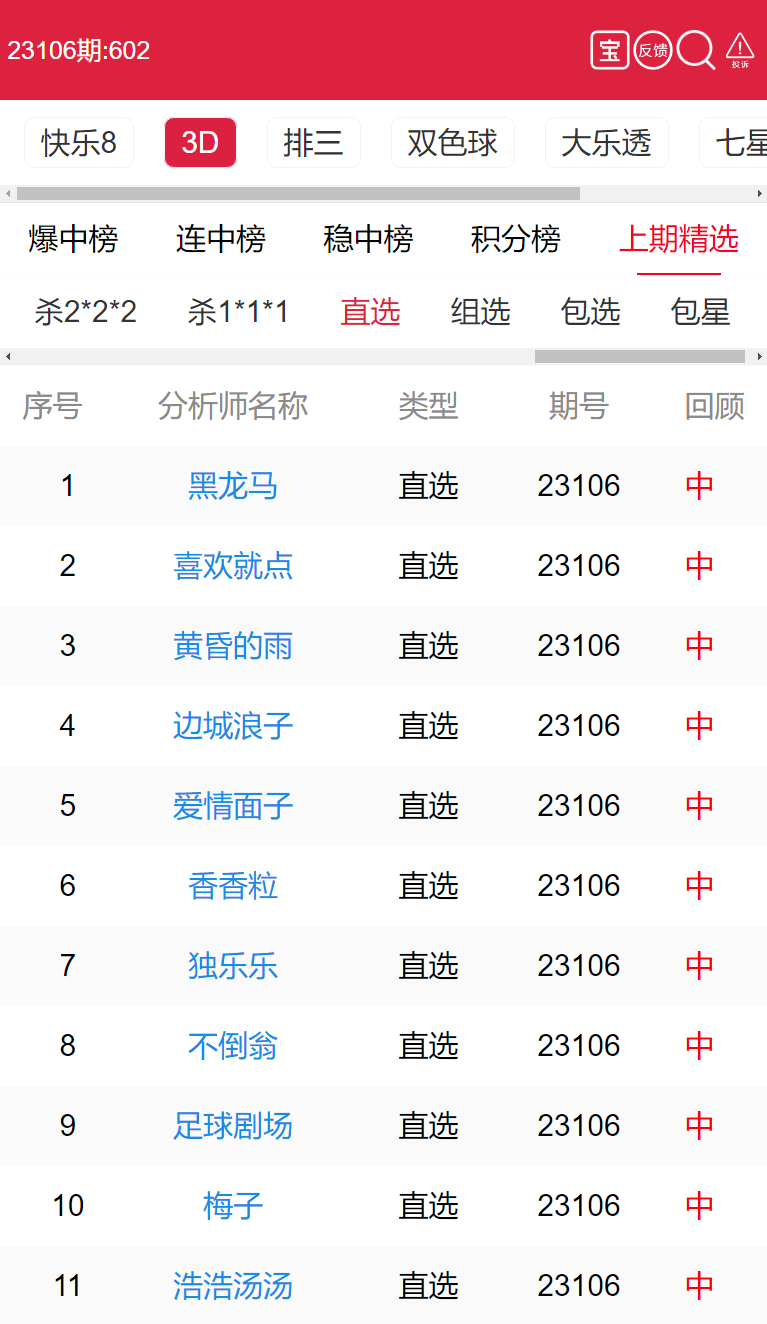Screen dimensions: 767x1324
Task: Select the 杀2*2*2 filter
Action: tap(85, 312)
